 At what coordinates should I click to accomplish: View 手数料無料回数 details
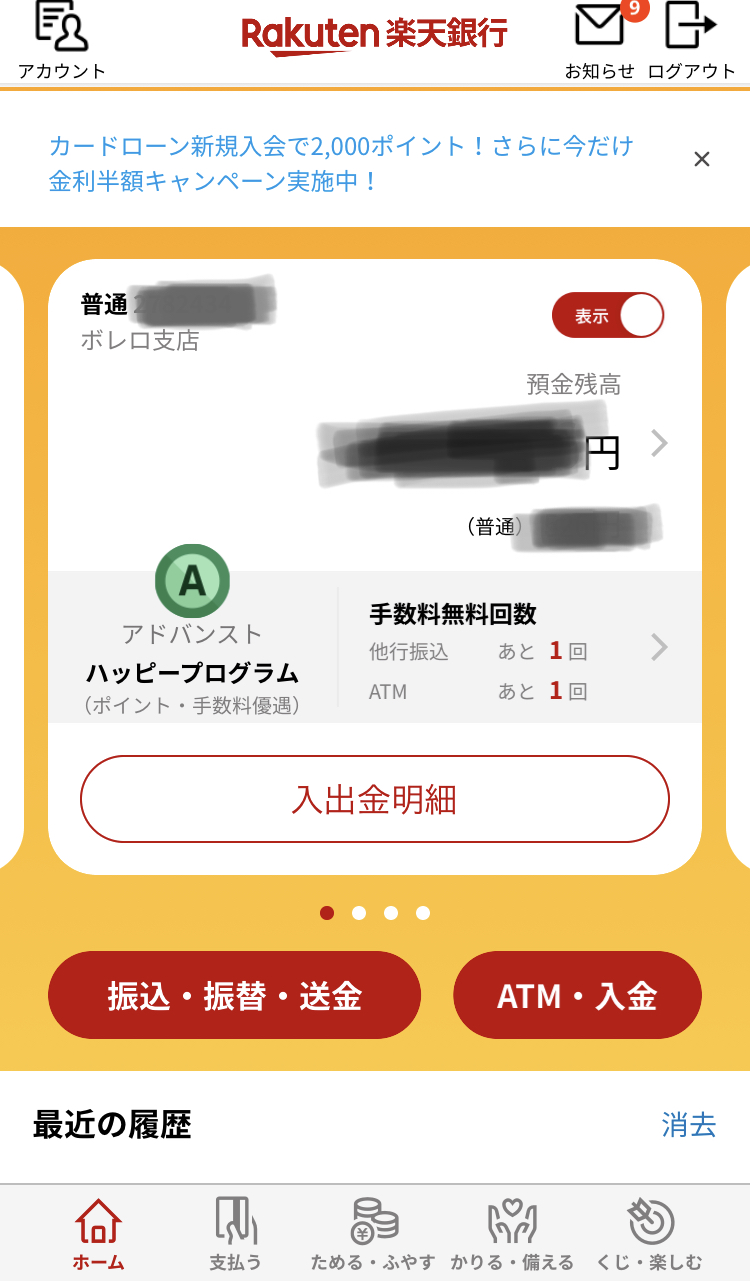pos(519,649)
